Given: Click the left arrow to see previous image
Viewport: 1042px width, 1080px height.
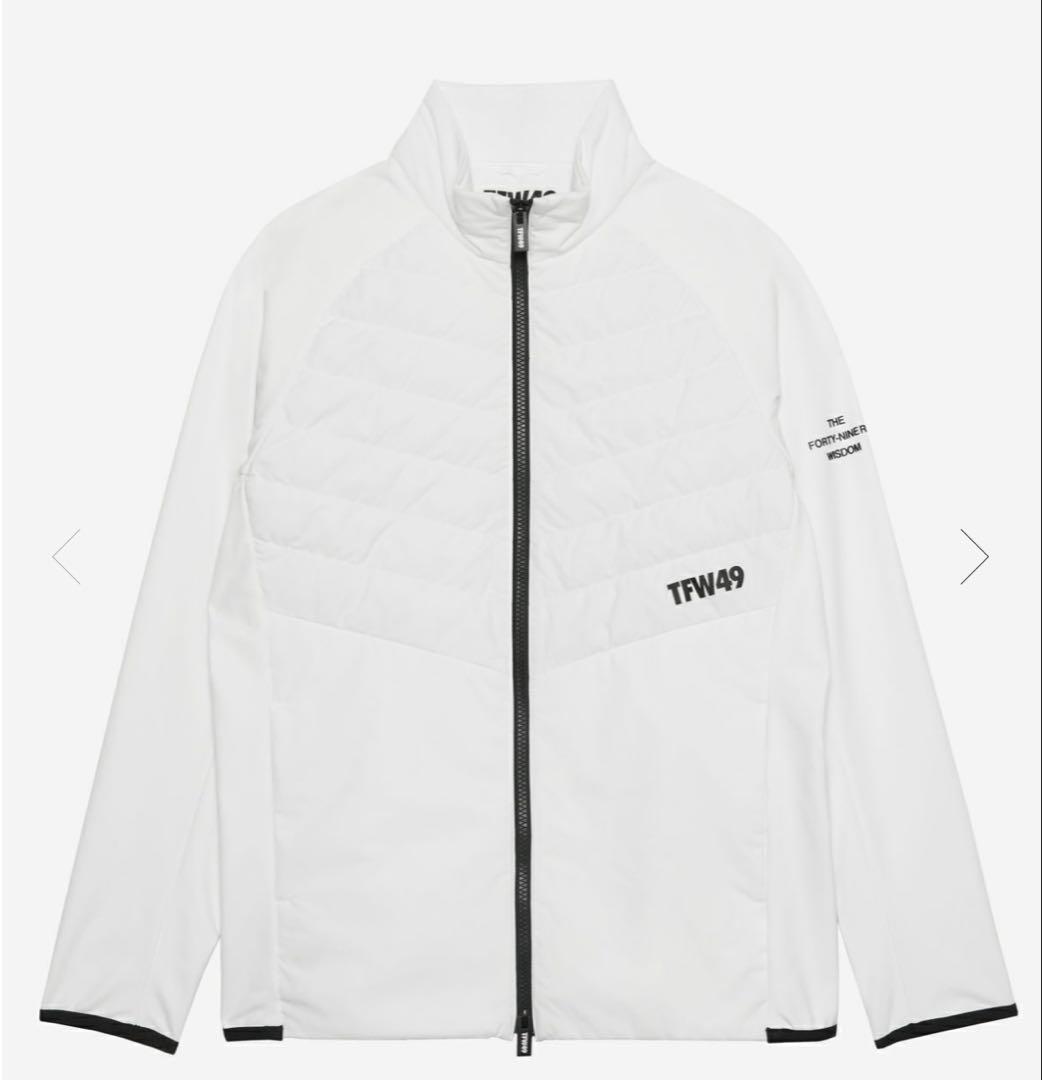Looking at the screenshot, I should click(x=66, y=555).
